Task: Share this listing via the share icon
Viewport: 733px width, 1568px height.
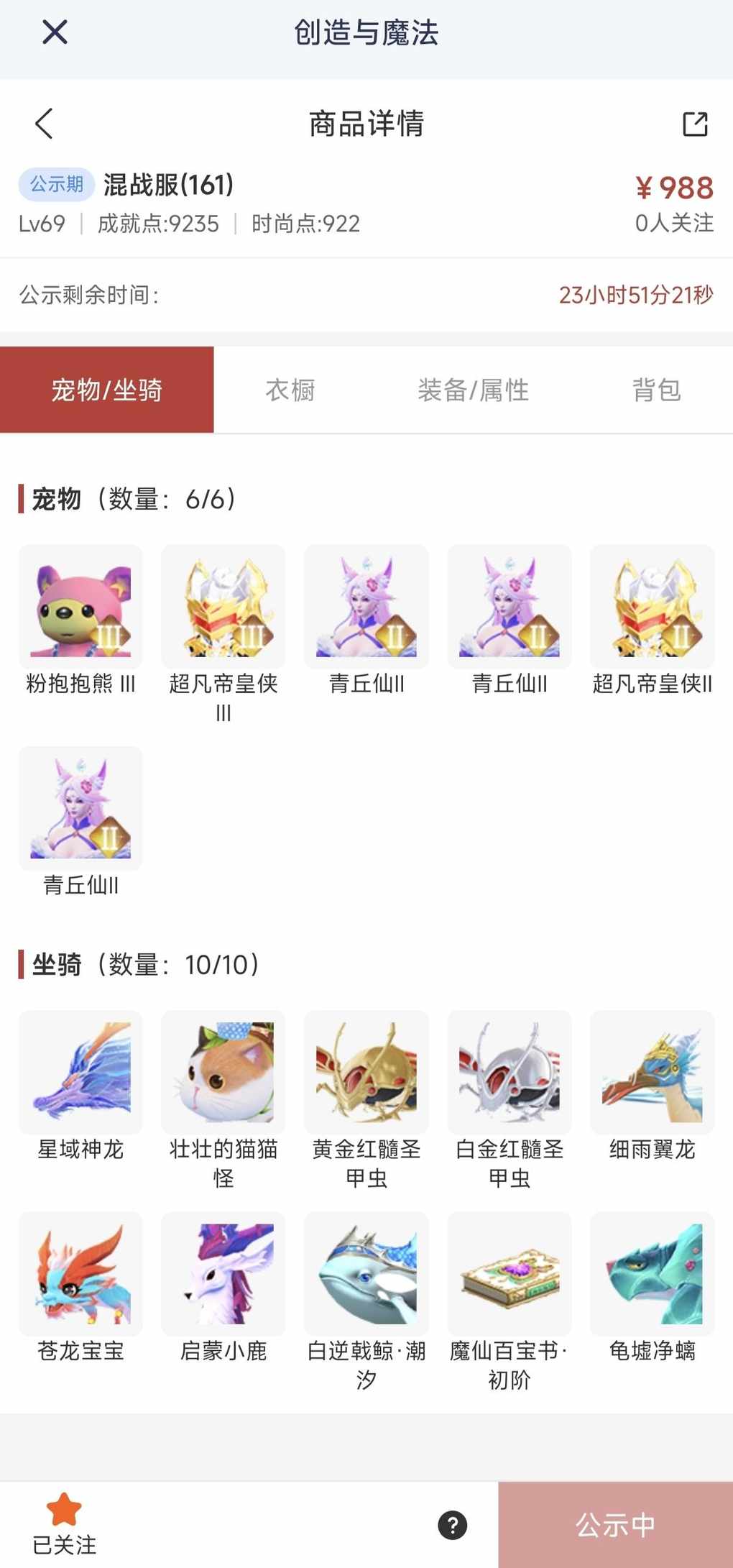Action: coord(694,124)
